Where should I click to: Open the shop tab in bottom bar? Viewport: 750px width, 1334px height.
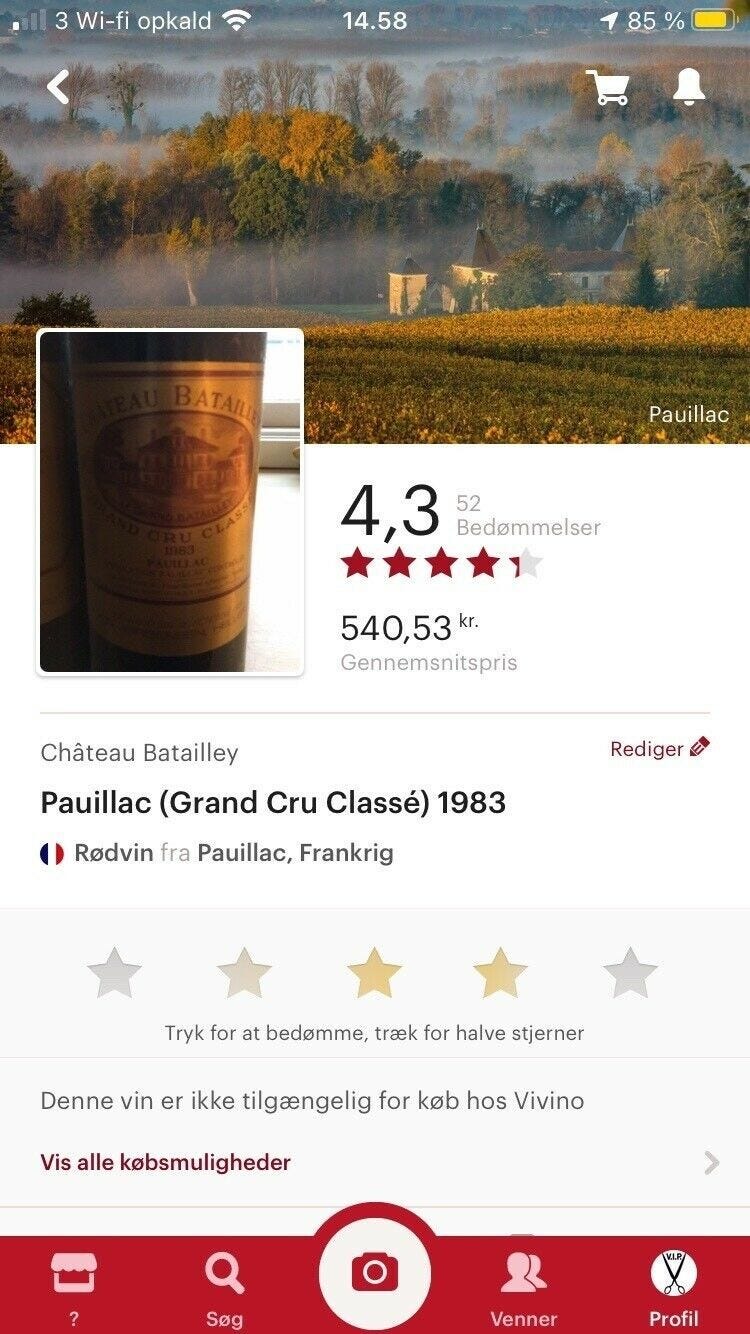click(x=74, y=1283)
